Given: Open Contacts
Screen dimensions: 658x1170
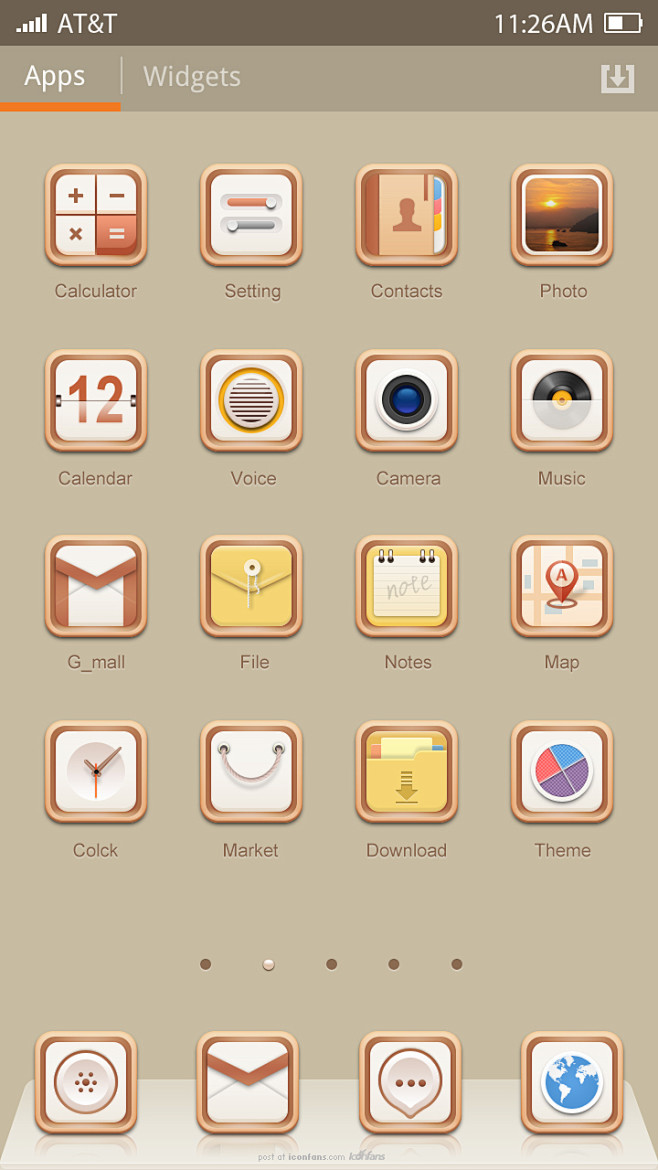Looking at the screenshot, I should pos(407,215).
